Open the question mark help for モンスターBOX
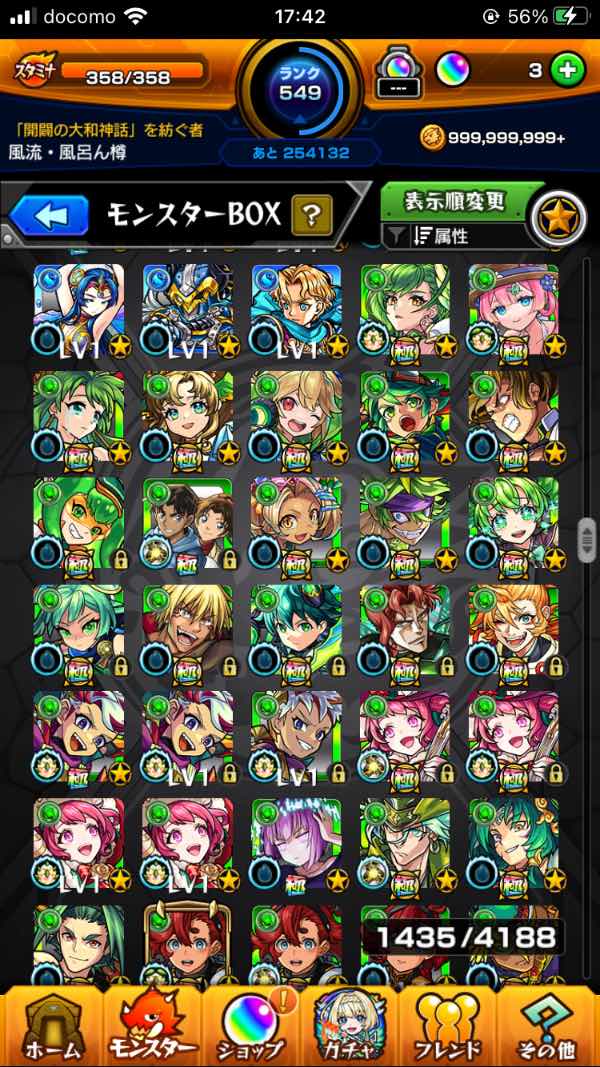Screen dimensions: 600x1067 pyautogui.click(x=311, y=214)
